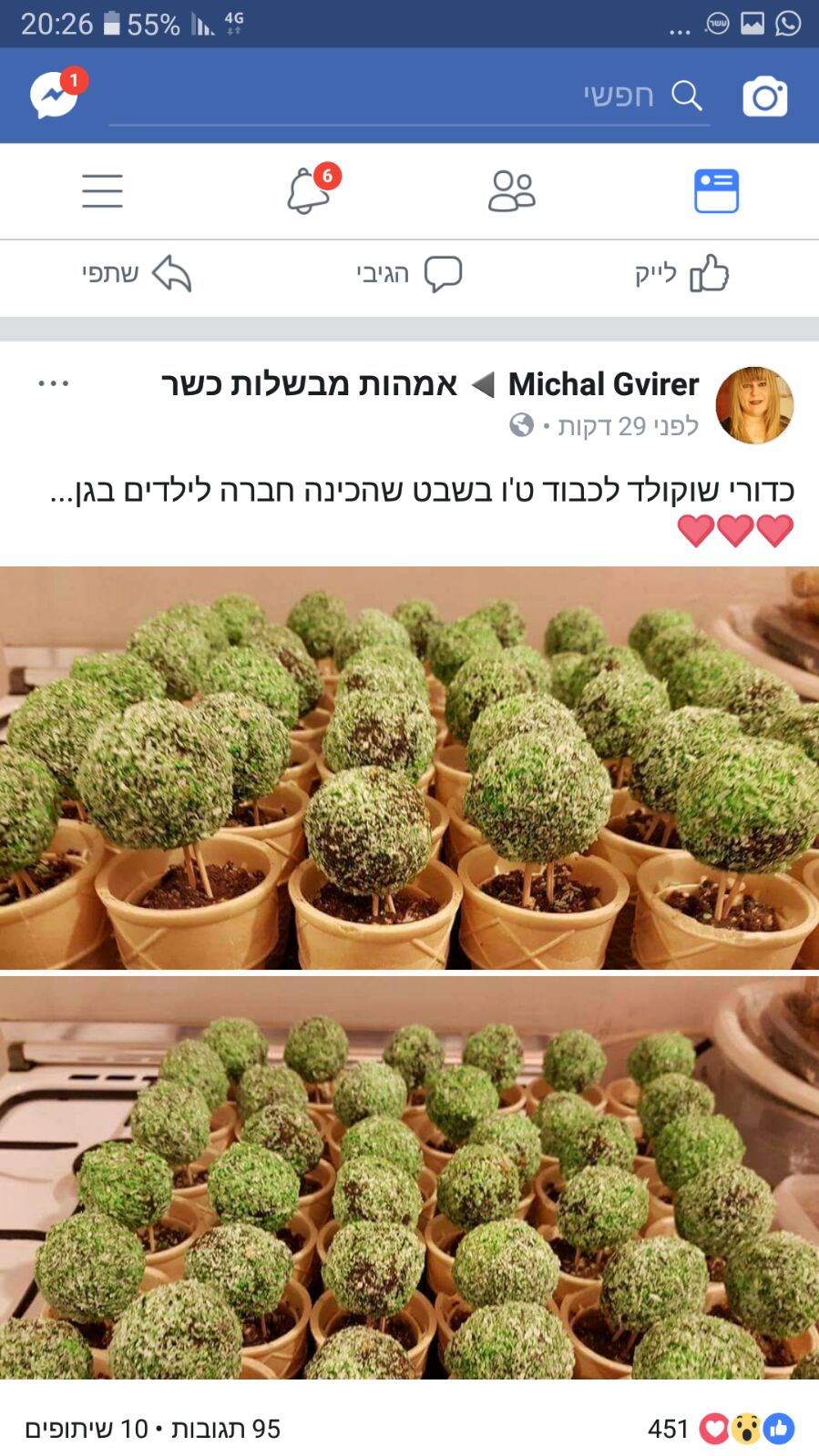Open the 95 תגובות comments
The width and height of the screenshot is (819, 1456).
click(x=226, y=1429)
